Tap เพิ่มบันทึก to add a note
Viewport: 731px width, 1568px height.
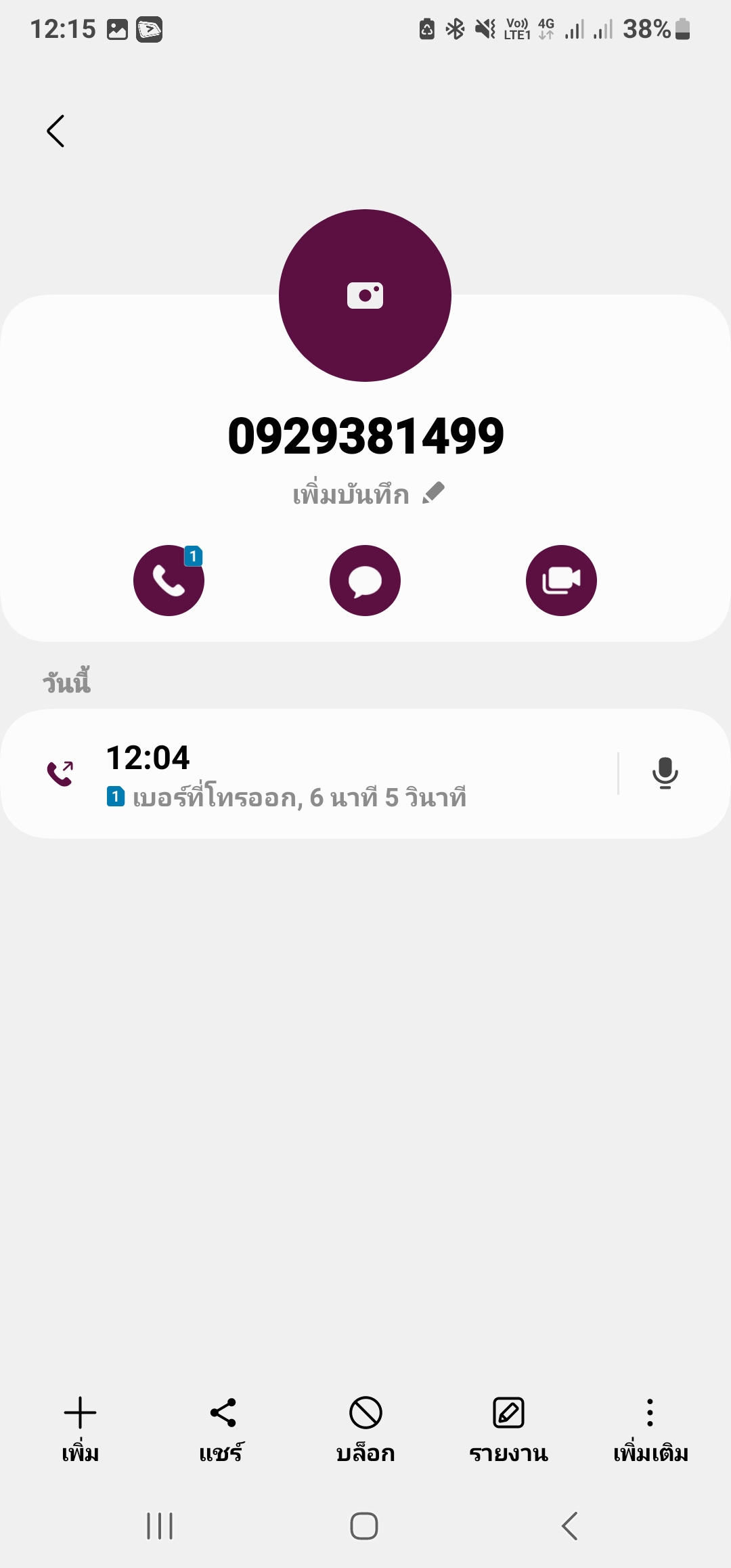tap(368, 495)
